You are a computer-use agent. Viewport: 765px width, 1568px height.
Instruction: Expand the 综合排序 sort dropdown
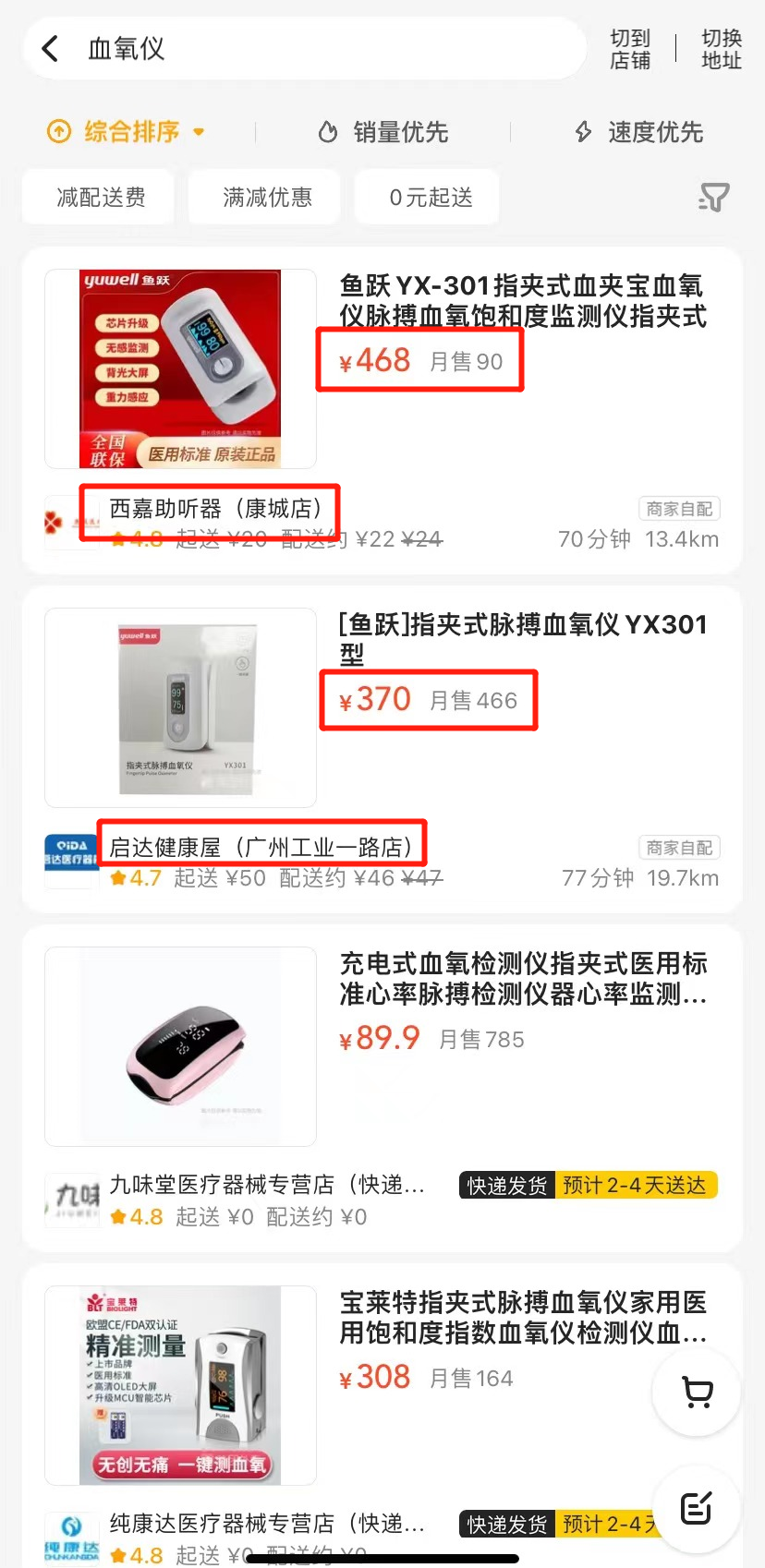[129, 132]
